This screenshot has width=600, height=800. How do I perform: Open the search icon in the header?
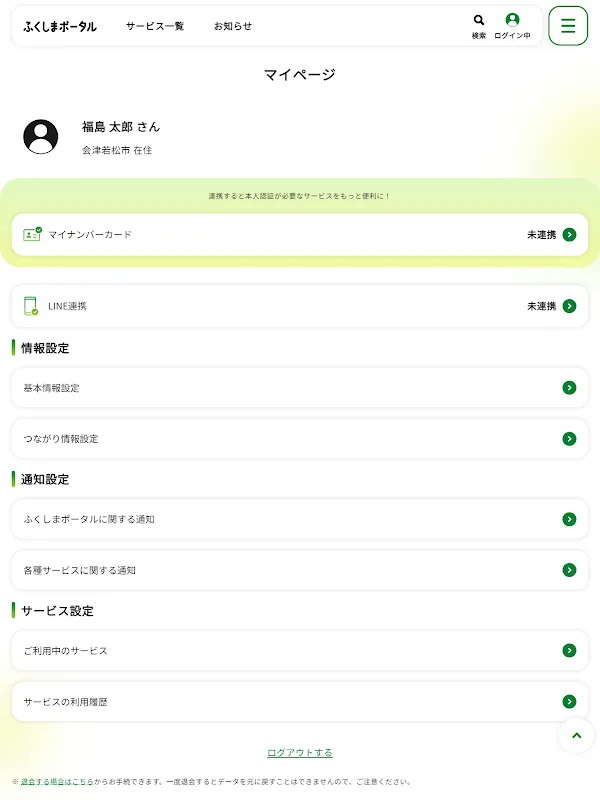pos(479,25)
